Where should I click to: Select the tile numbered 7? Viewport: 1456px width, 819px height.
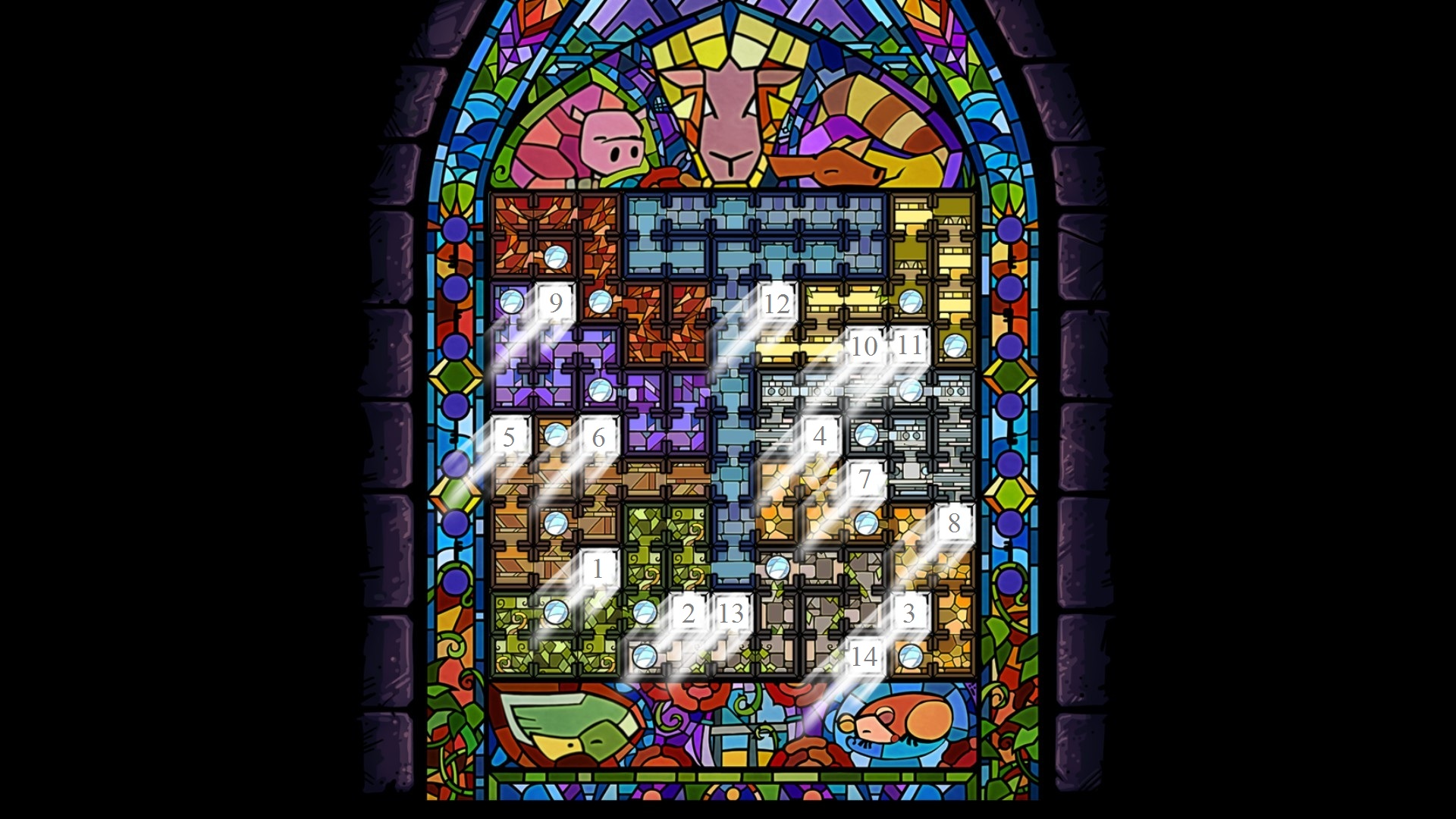[864, 479]
